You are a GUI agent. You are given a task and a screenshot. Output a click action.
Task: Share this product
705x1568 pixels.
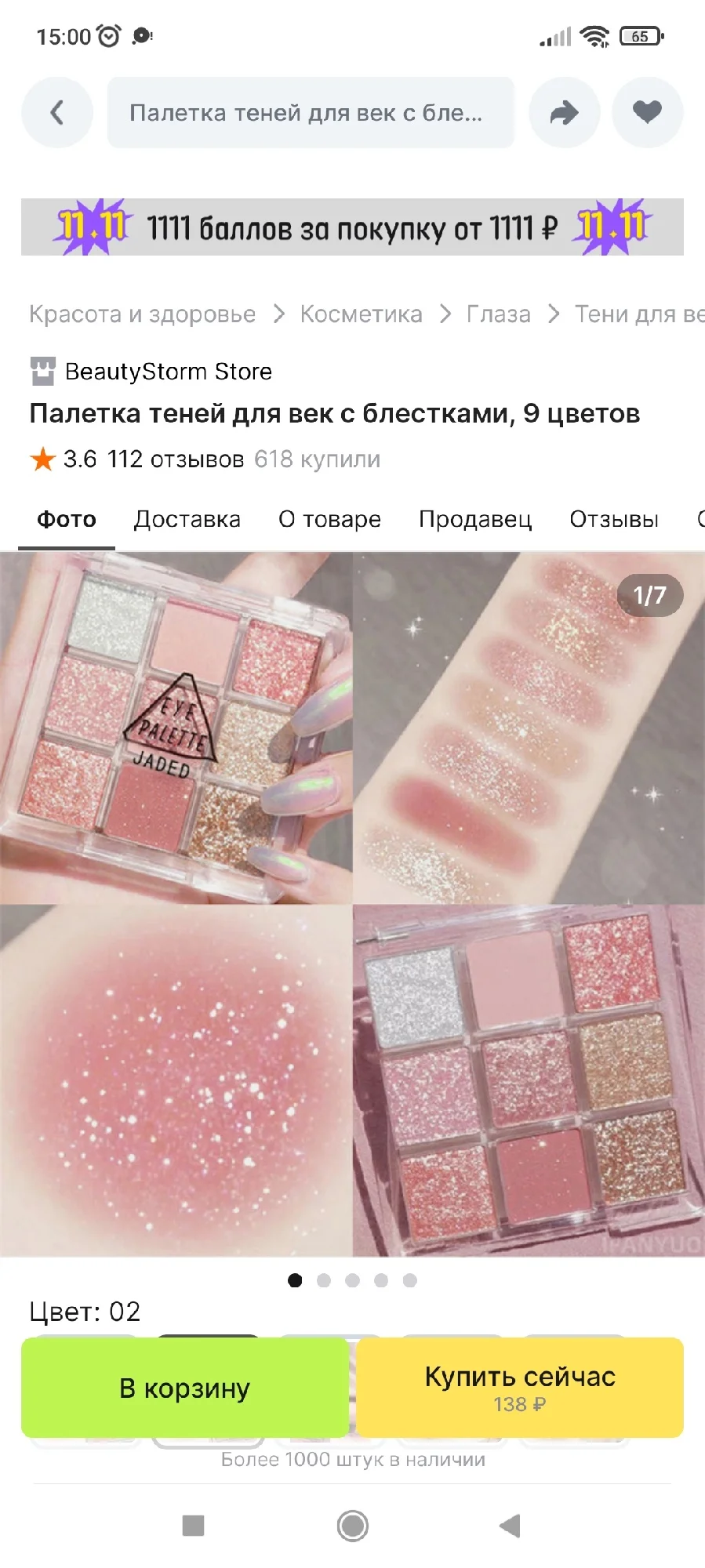point(564,113)
